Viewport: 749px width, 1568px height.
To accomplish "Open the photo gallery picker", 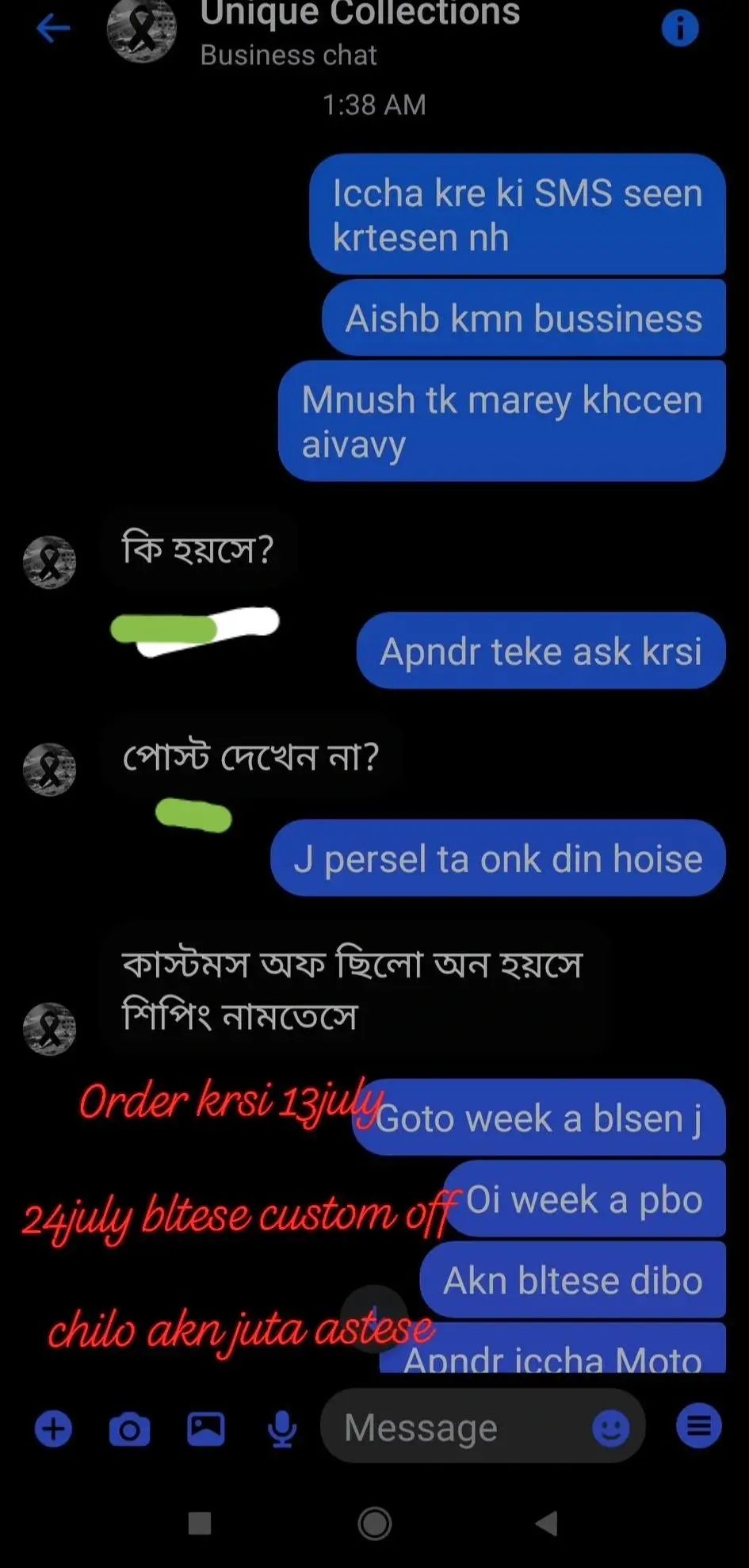I will [x=205, y=1428].
